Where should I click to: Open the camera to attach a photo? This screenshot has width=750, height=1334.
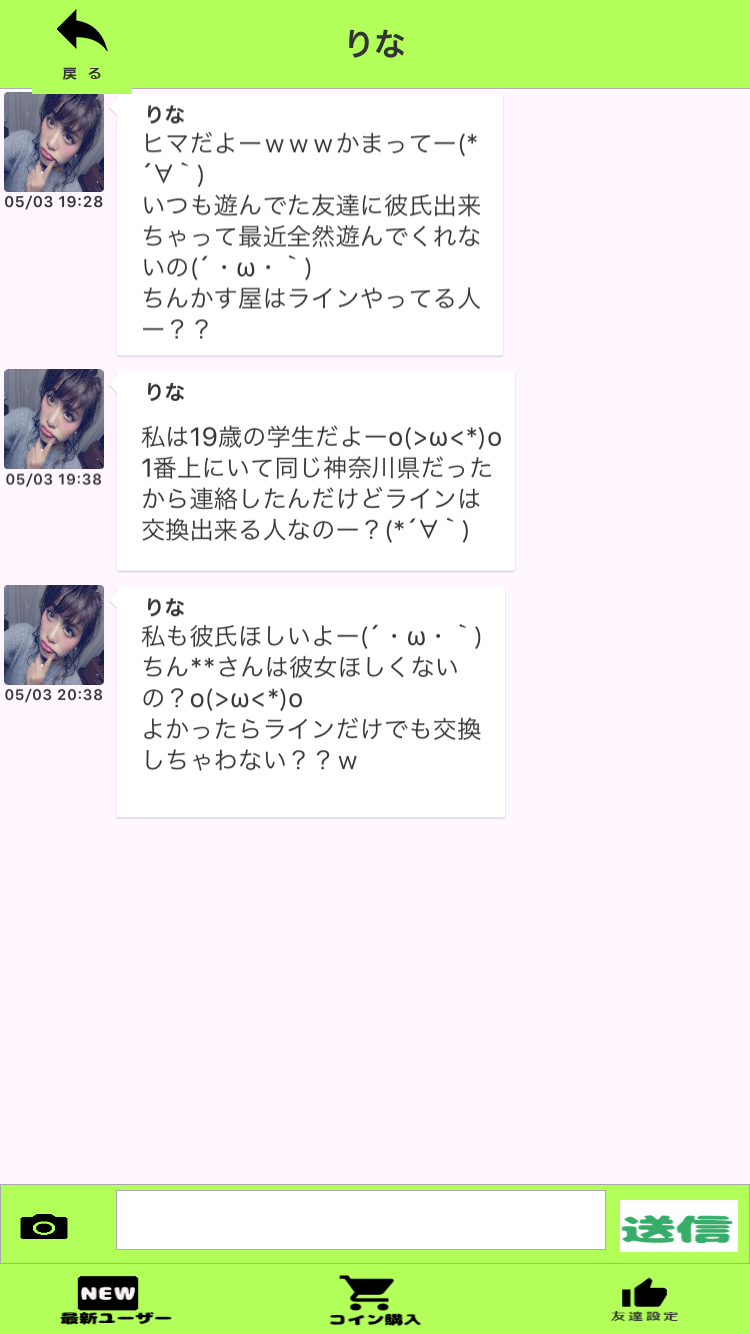point(44,1226)
